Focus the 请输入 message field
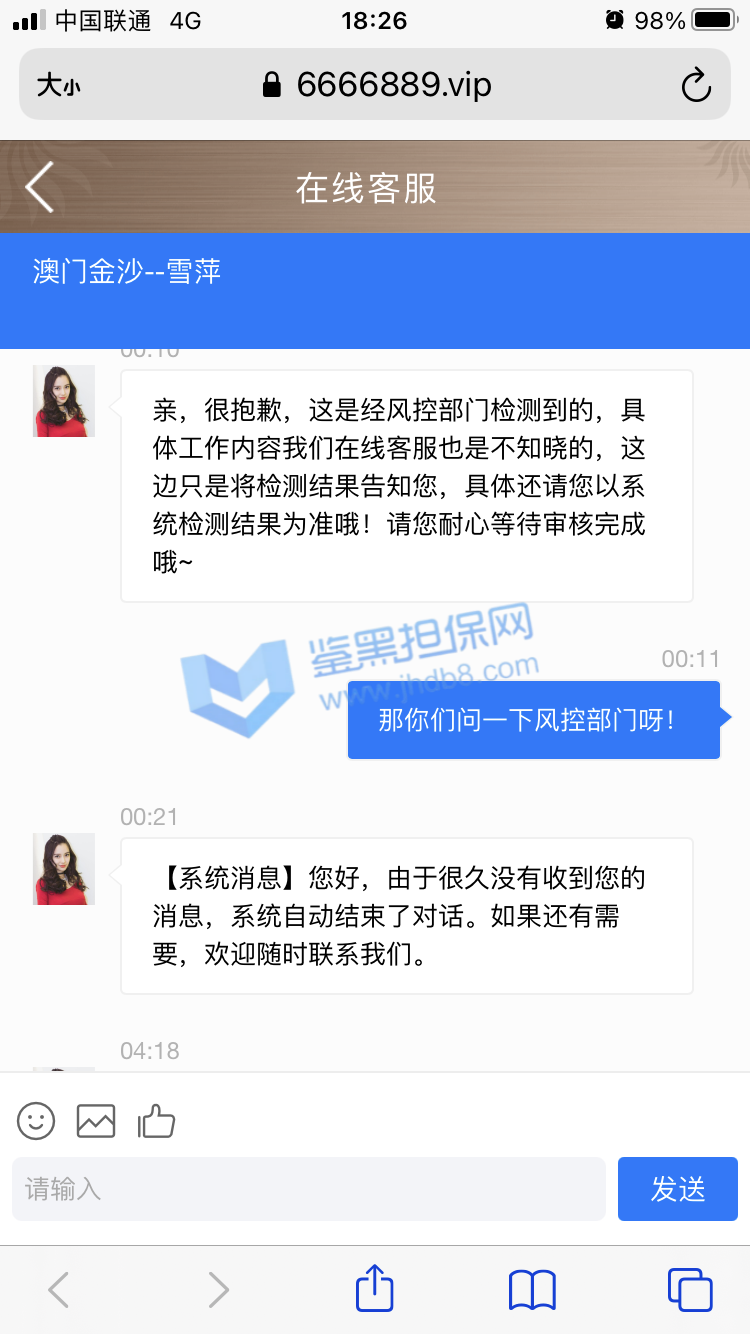 (x=308, y=1189)
